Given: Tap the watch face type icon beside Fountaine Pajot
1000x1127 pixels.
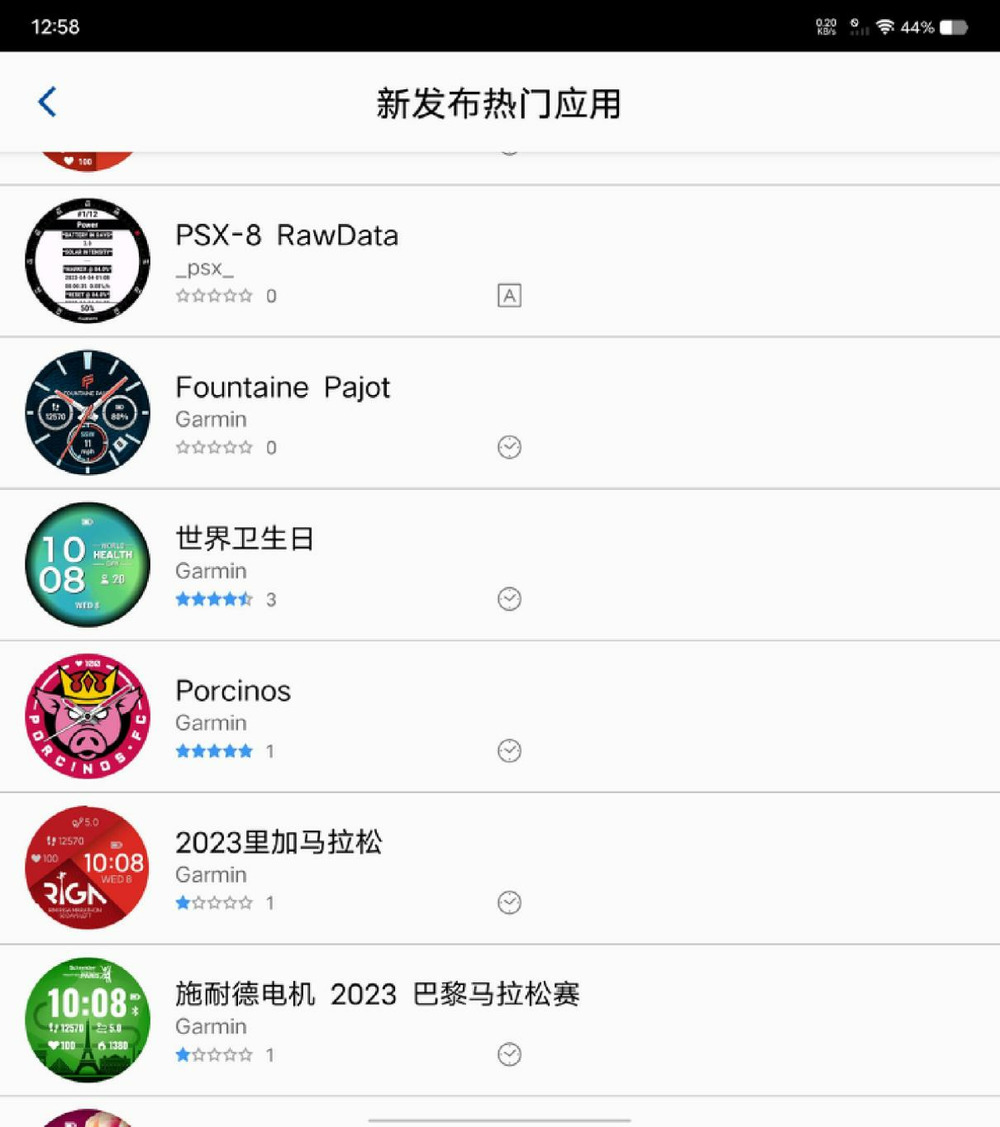Looking at the screenshot, I should coord(509,447).
